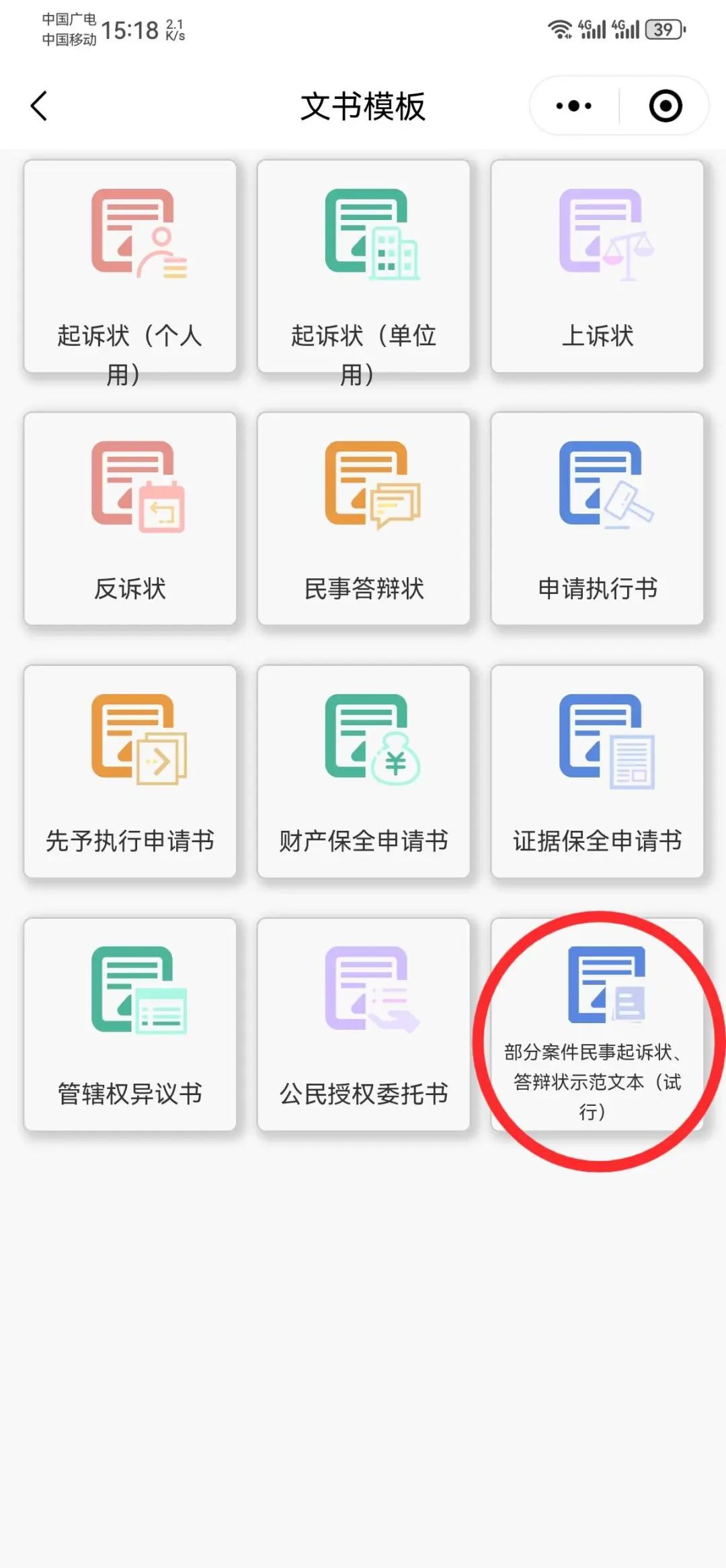View the 民事答辩状 template
The image size is (726, 1568).
coord(364,519)
